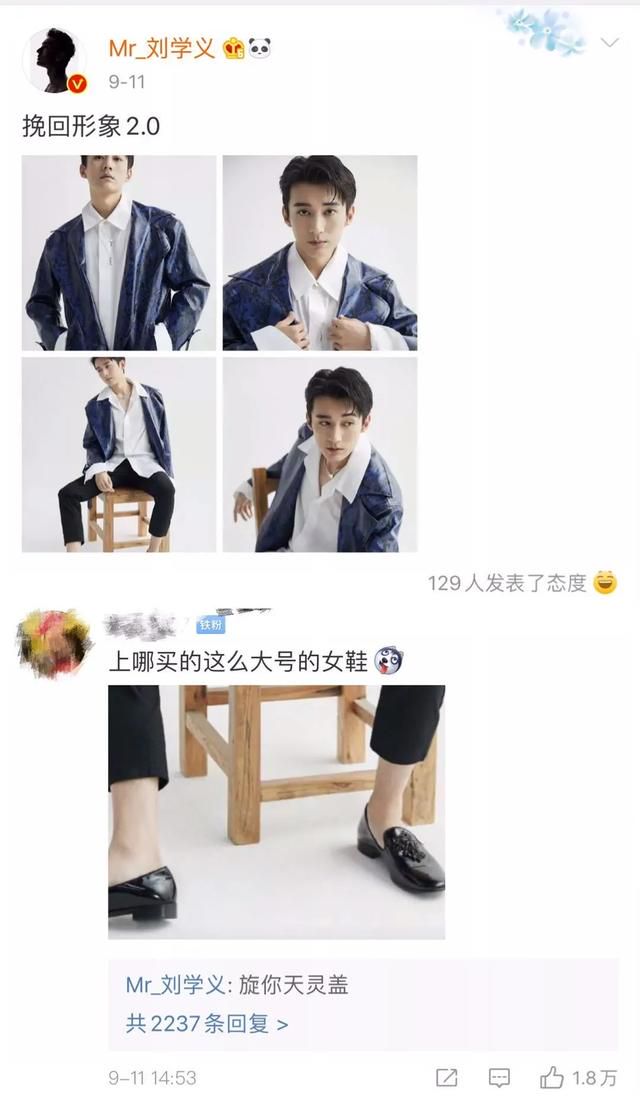The height and width of the screenshot is (1096, 640).
Task: View all 2237 replies
Action: (207, 1024)
